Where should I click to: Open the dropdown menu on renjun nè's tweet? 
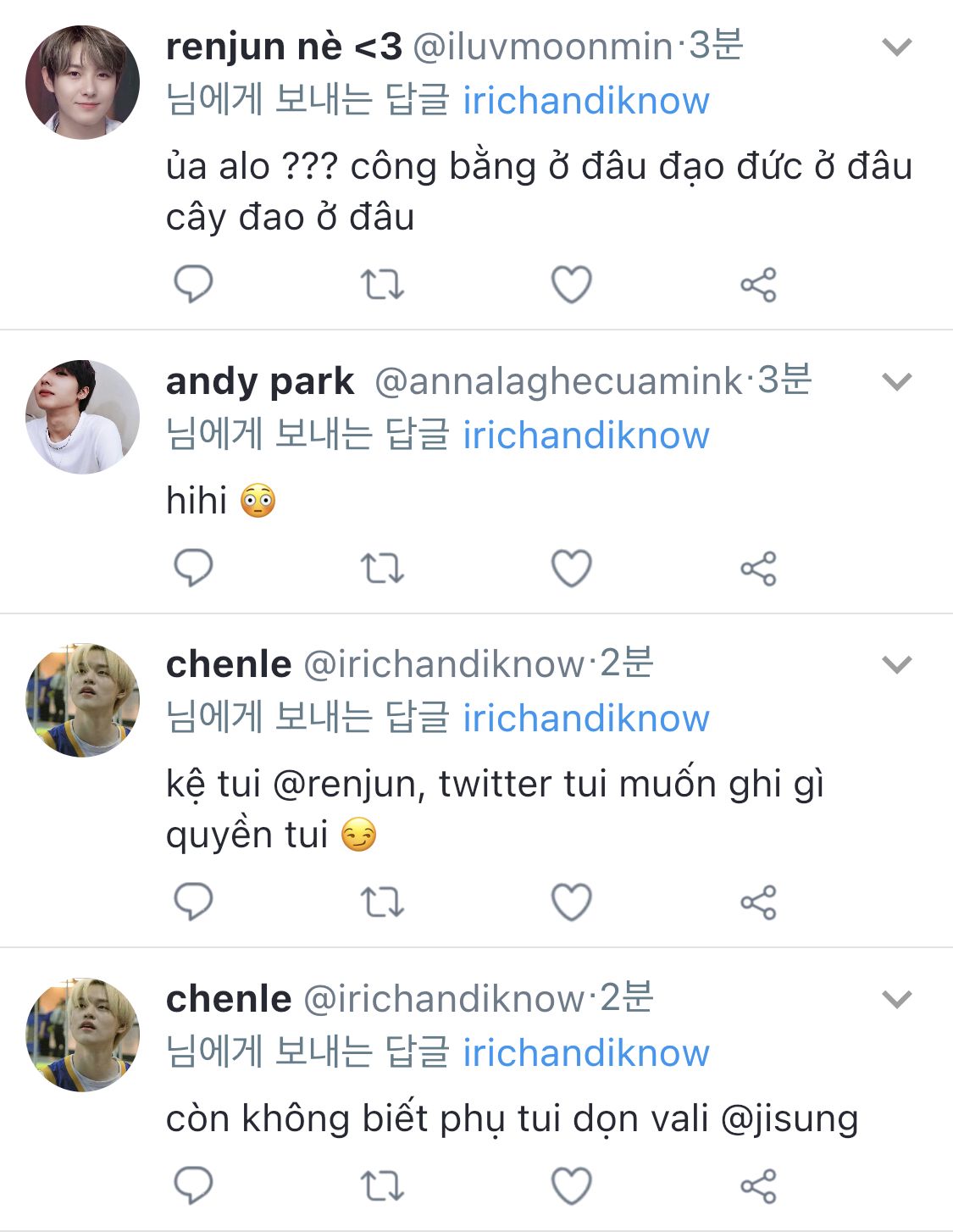coord(896,47)
